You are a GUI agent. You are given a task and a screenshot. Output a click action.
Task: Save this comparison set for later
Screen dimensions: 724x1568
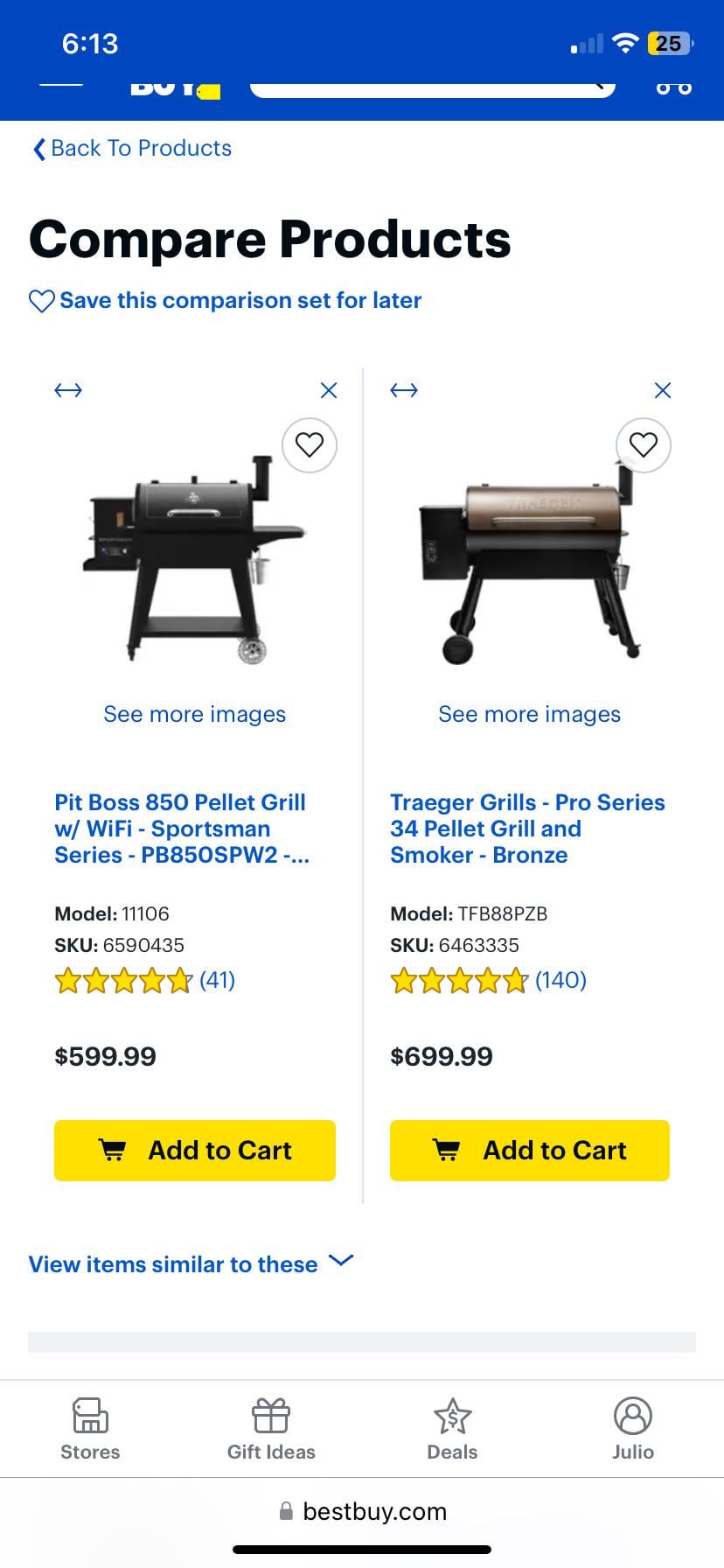(x=226, y=301)
